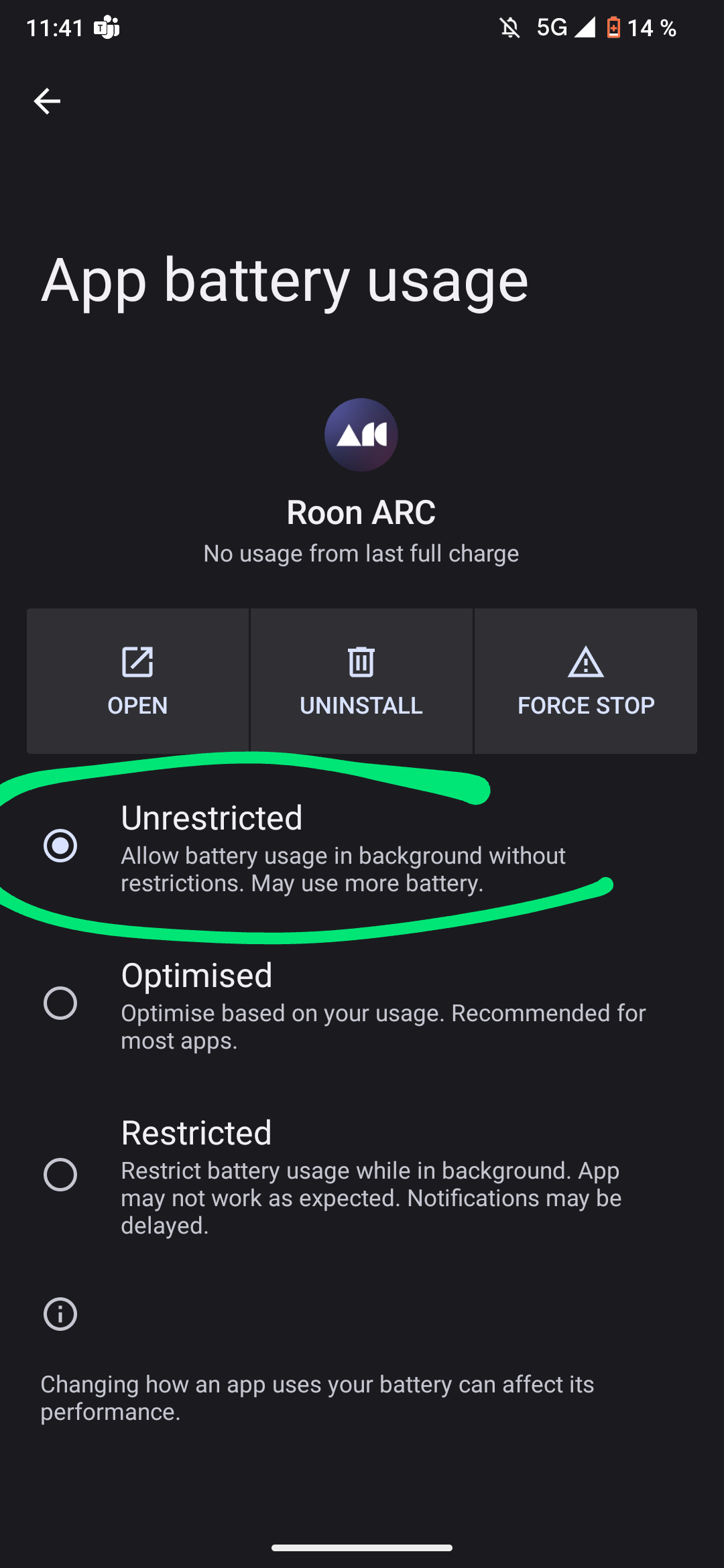Uninstall Roon ARC
The height and width of the screenshot is (1568, 724).
click(x=361, y=681)
